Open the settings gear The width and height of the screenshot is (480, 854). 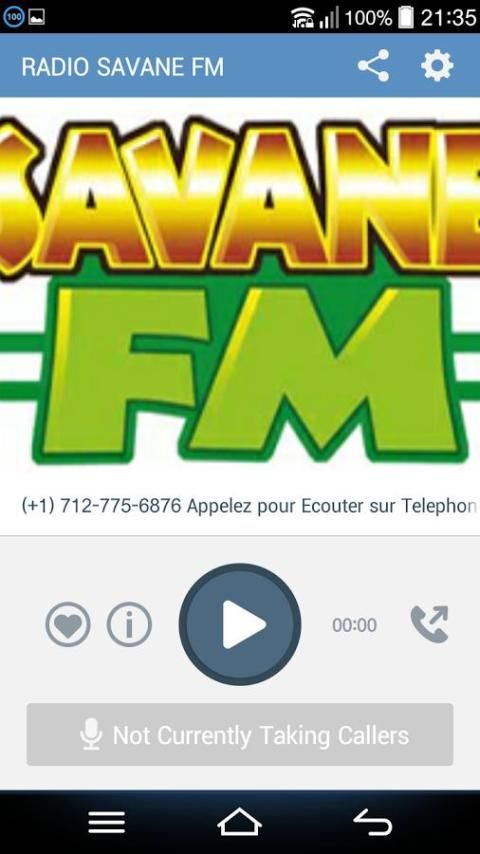(x=437, y=66)
